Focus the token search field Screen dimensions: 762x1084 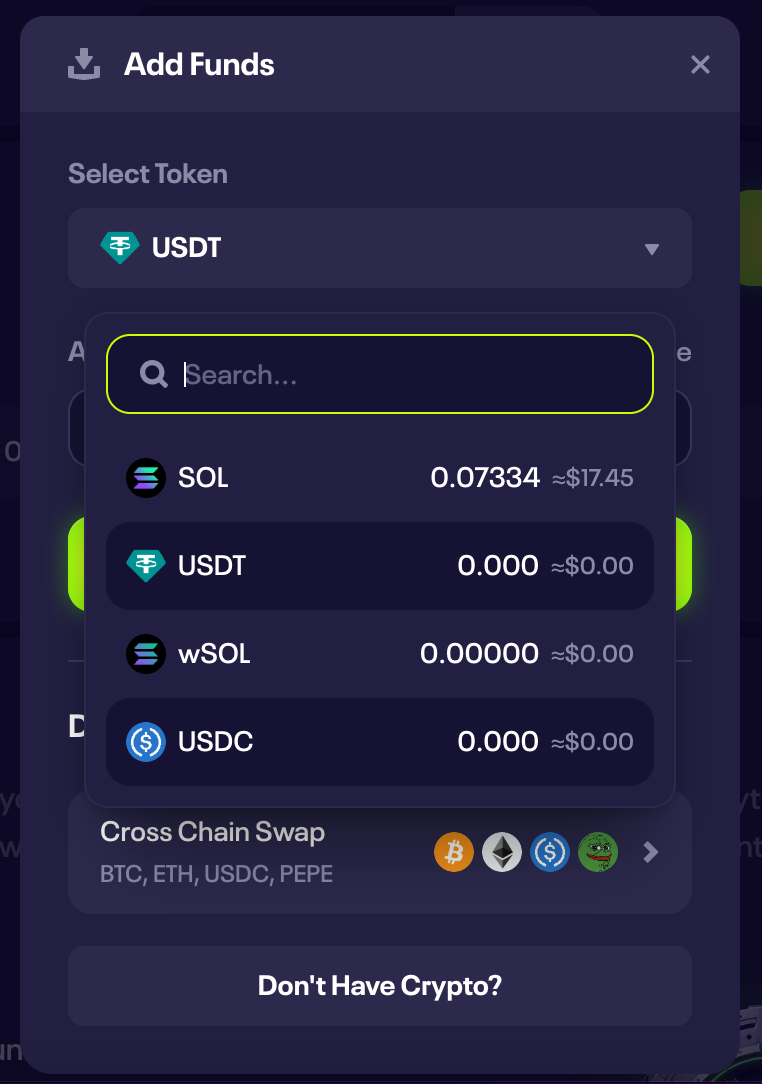(x=380, y=374)
